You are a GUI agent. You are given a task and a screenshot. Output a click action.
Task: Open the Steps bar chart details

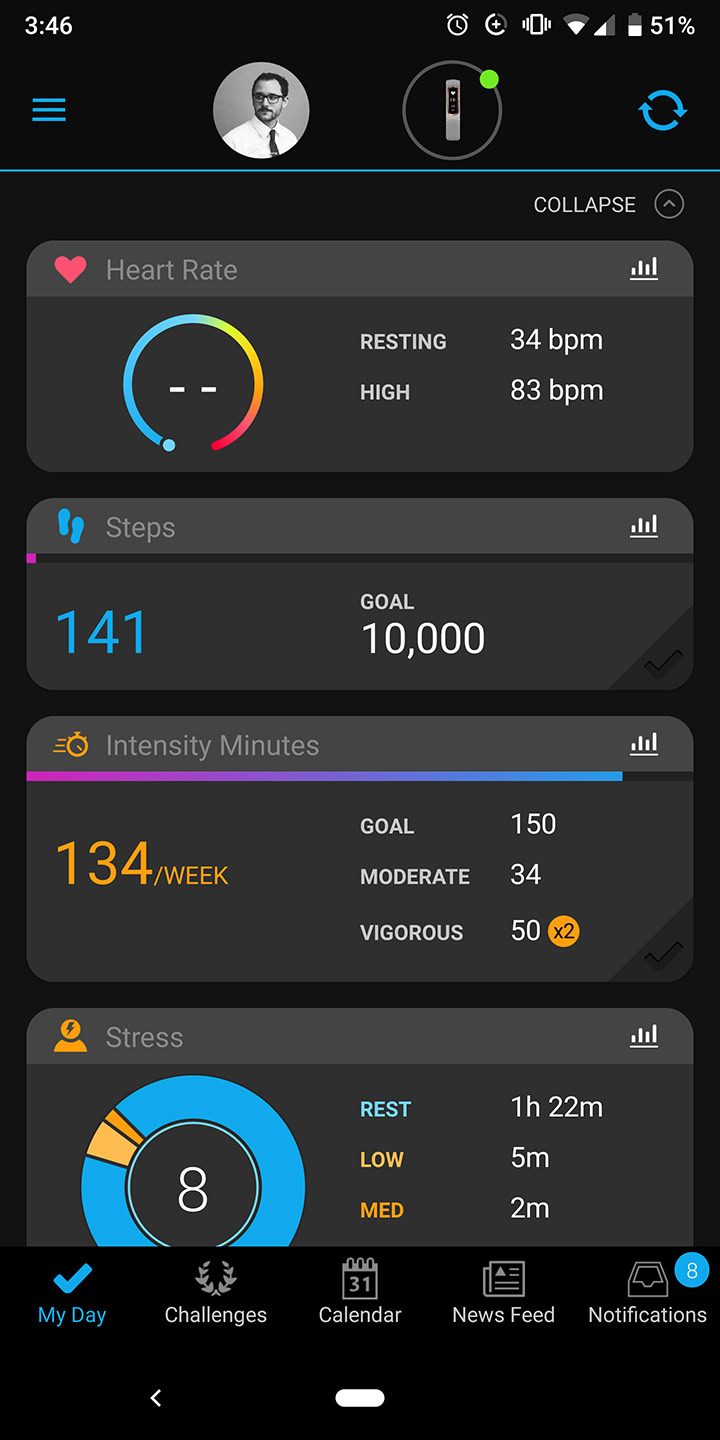pos(644,525)
